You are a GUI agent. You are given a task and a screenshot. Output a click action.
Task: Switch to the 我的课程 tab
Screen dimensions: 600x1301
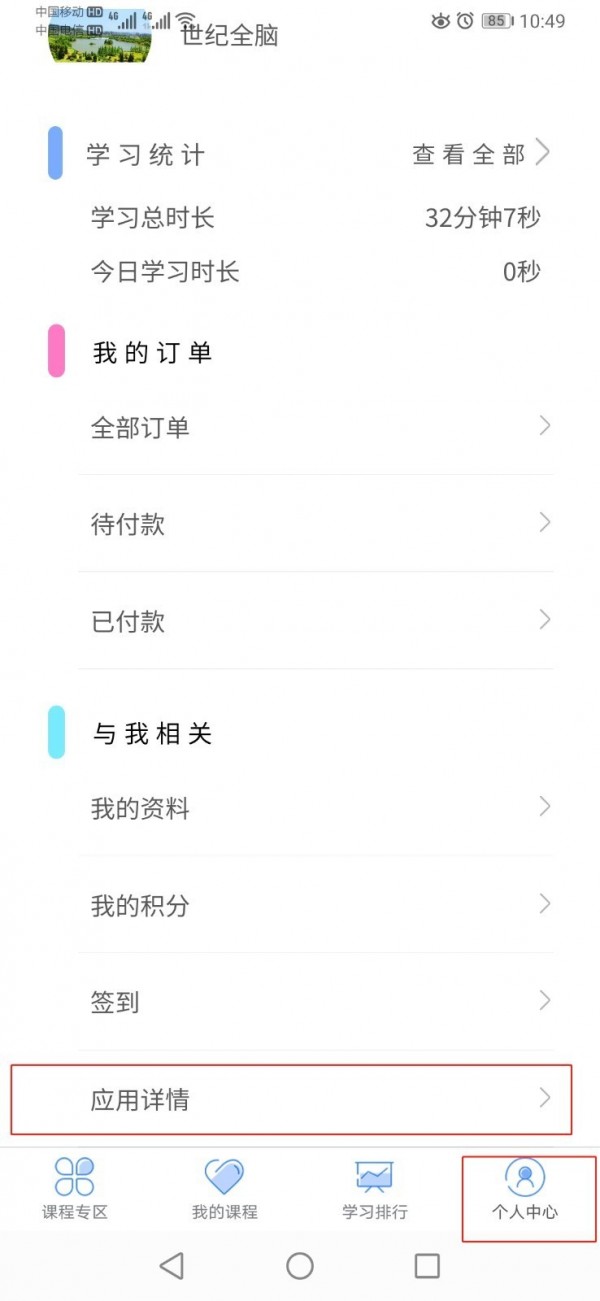coord(225,1189)
